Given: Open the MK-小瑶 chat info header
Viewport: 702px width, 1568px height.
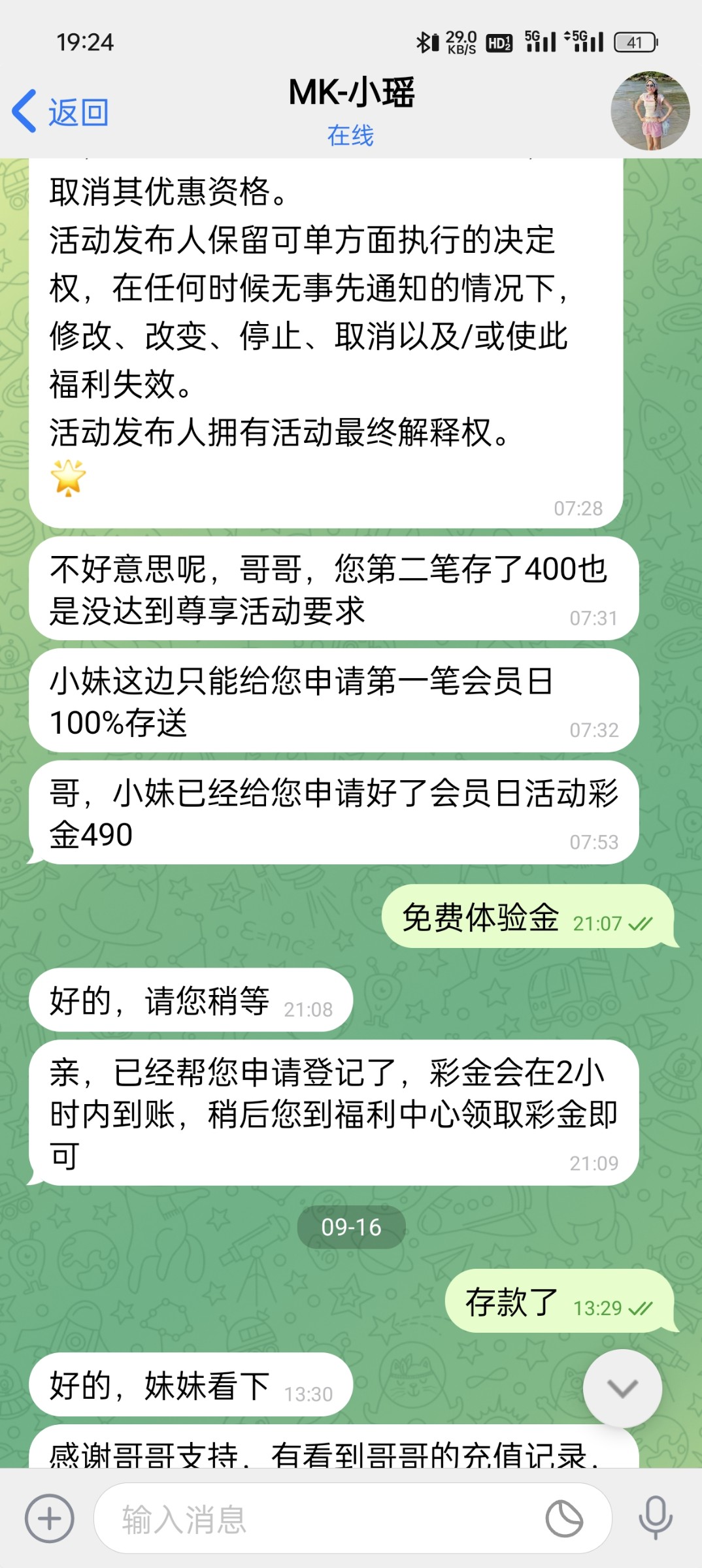Looking at the screenshot, I should 351,110.
